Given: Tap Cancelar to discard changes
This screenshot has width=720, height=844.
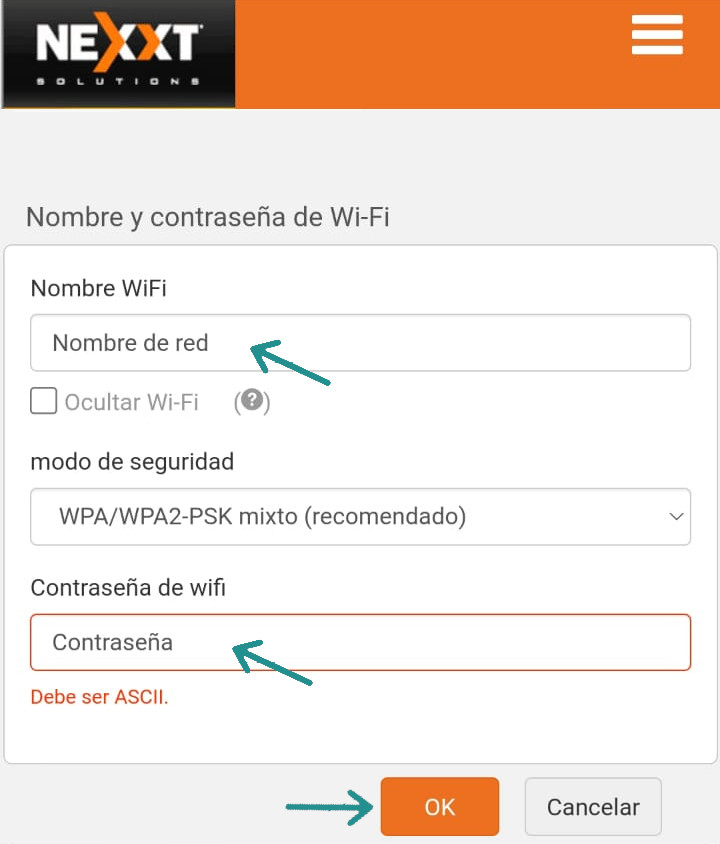Looking at the screenshot, I should [x=593, y=807].
